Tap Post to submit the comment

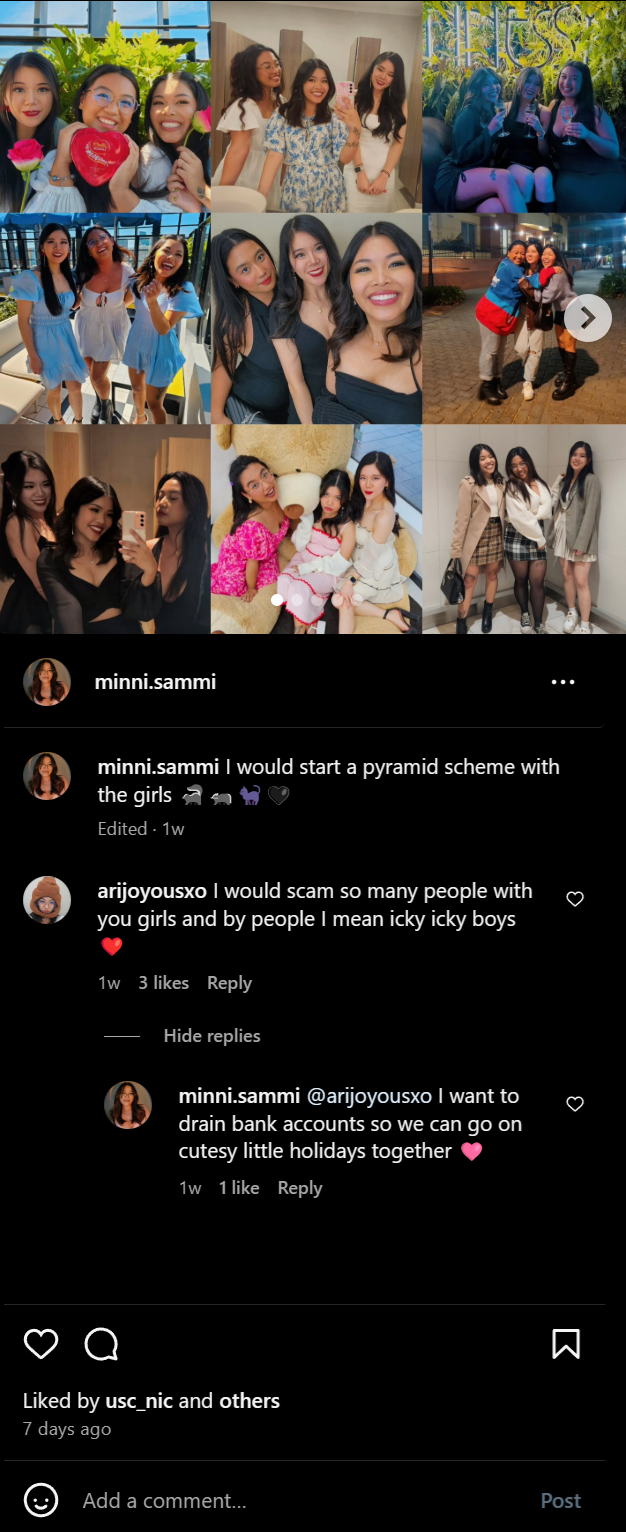click(x=560, y=1500)
